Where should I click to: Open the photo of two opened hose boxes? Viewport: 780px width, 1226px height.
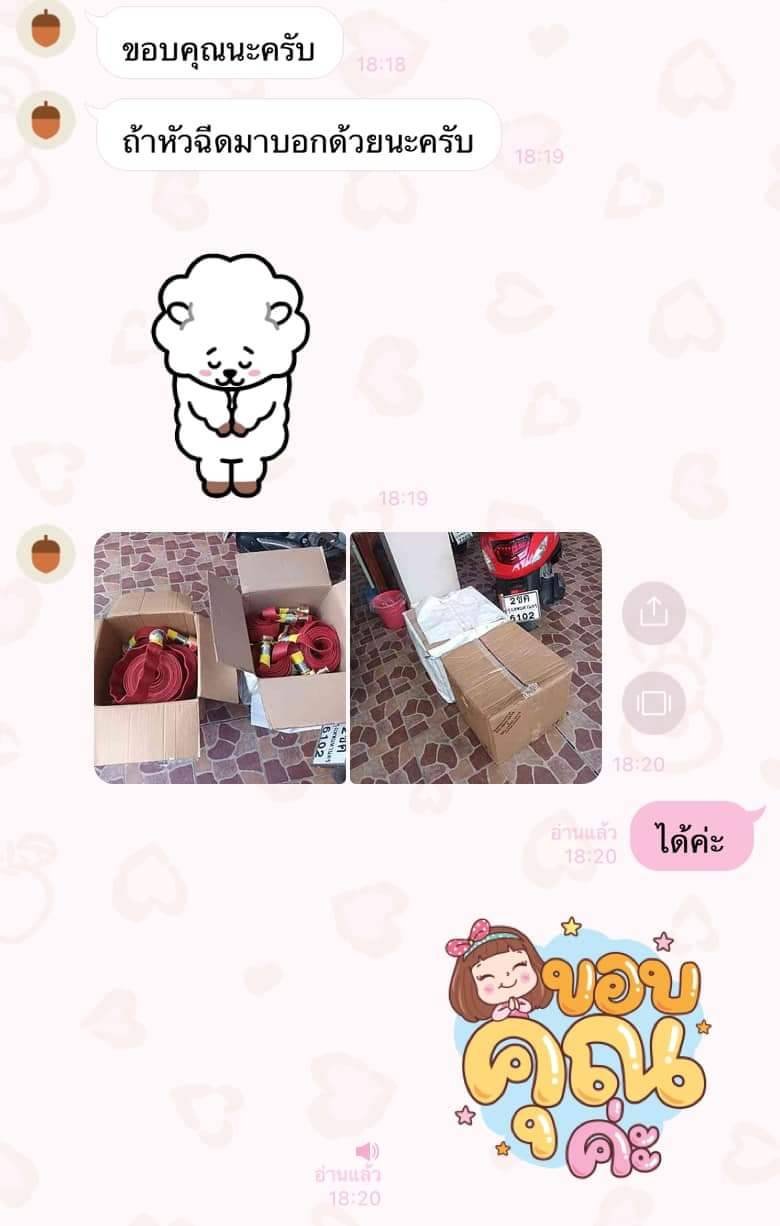220,657
